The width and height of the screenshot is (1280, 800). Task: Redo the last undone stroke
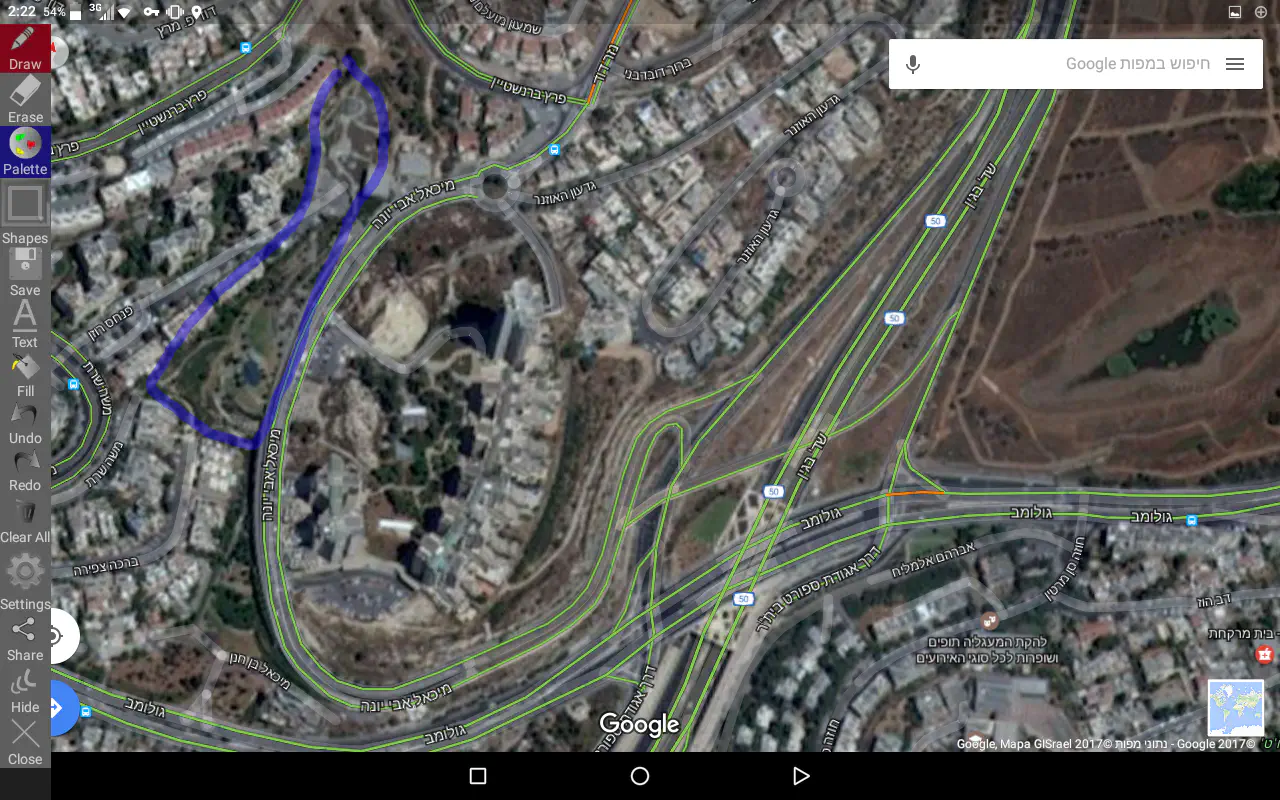coord(25,469)
